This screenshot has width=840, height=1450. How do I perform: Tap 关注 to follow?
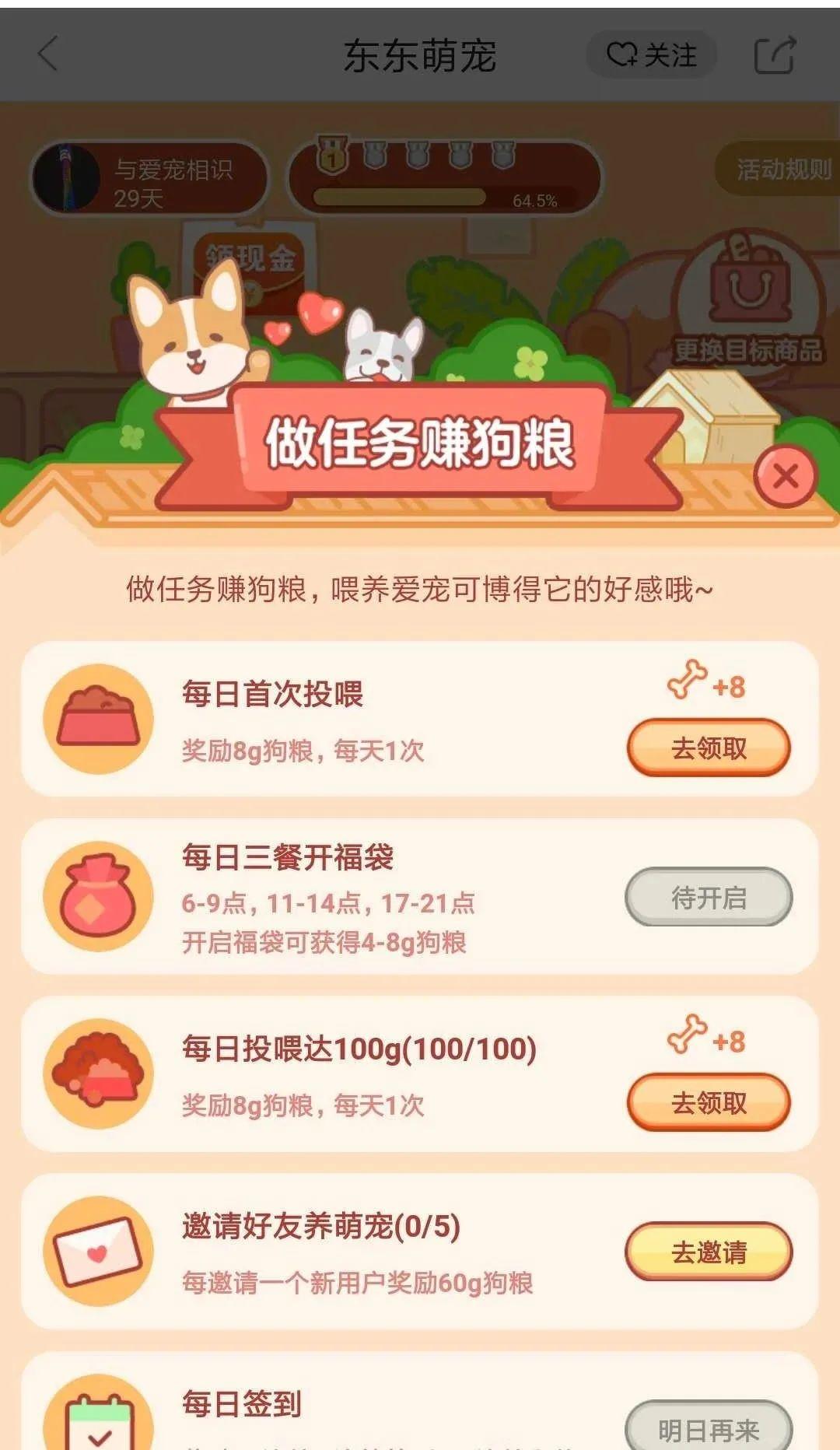coord(650,53)
